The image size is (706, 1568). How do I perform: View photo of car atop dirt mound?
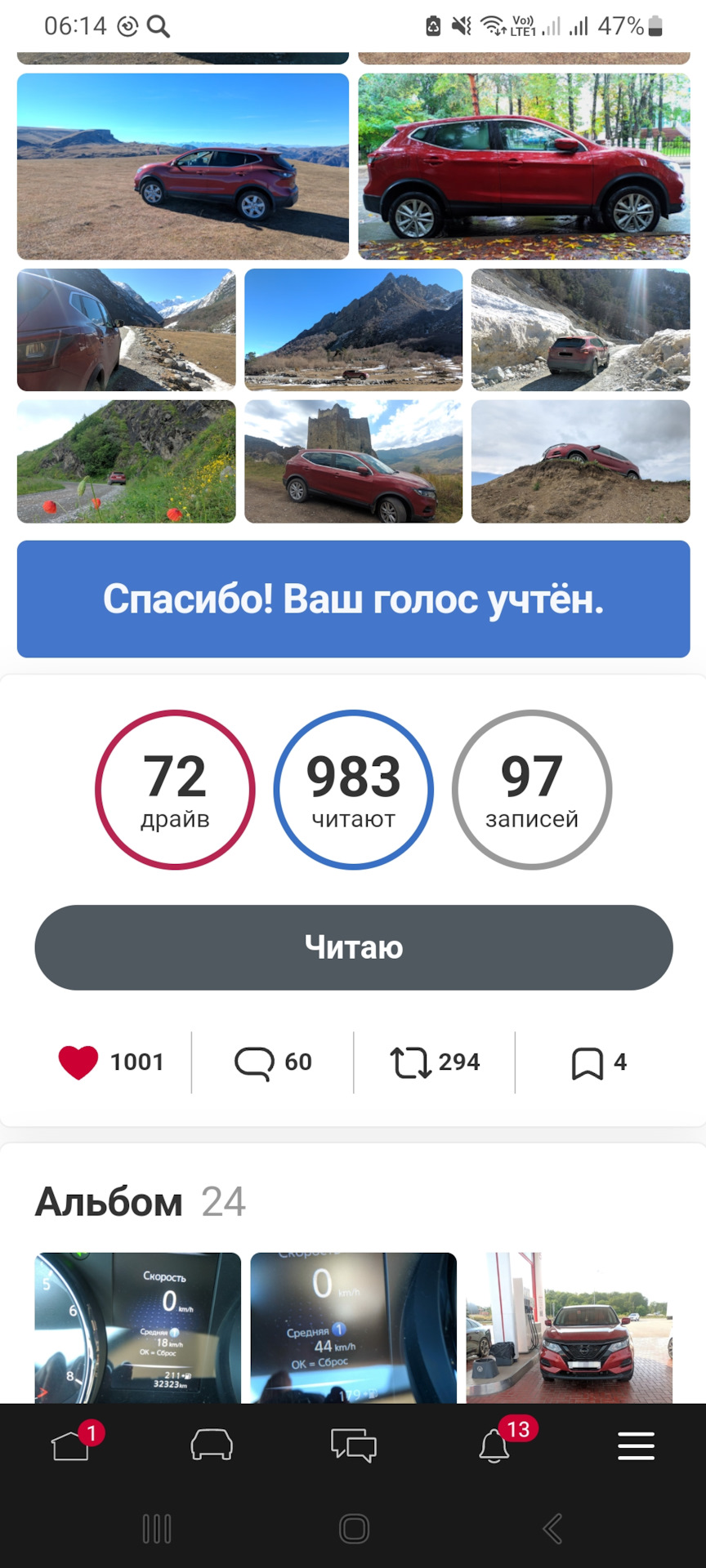click(580, 461)
